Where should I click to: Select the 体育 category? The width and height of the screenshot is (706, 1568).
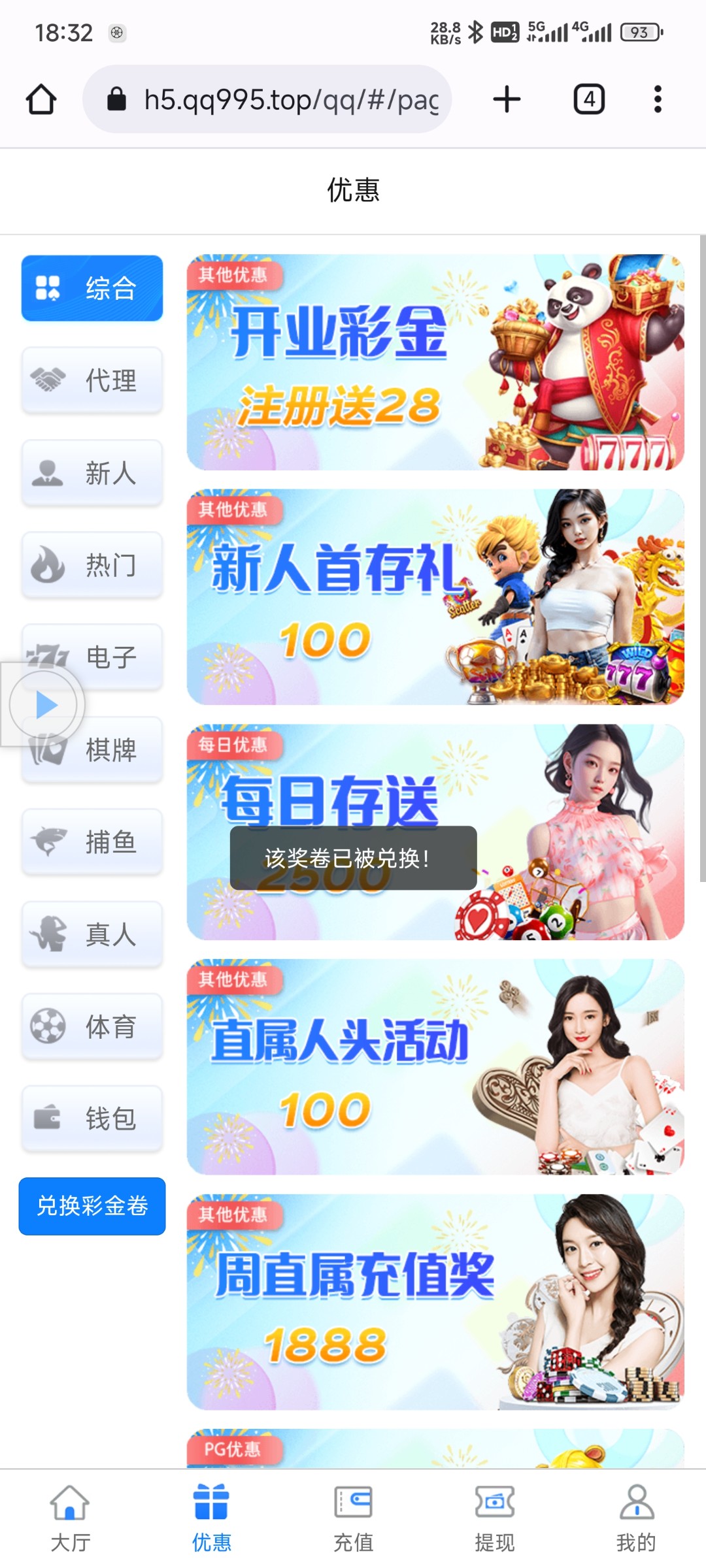tap(92, 1026)
